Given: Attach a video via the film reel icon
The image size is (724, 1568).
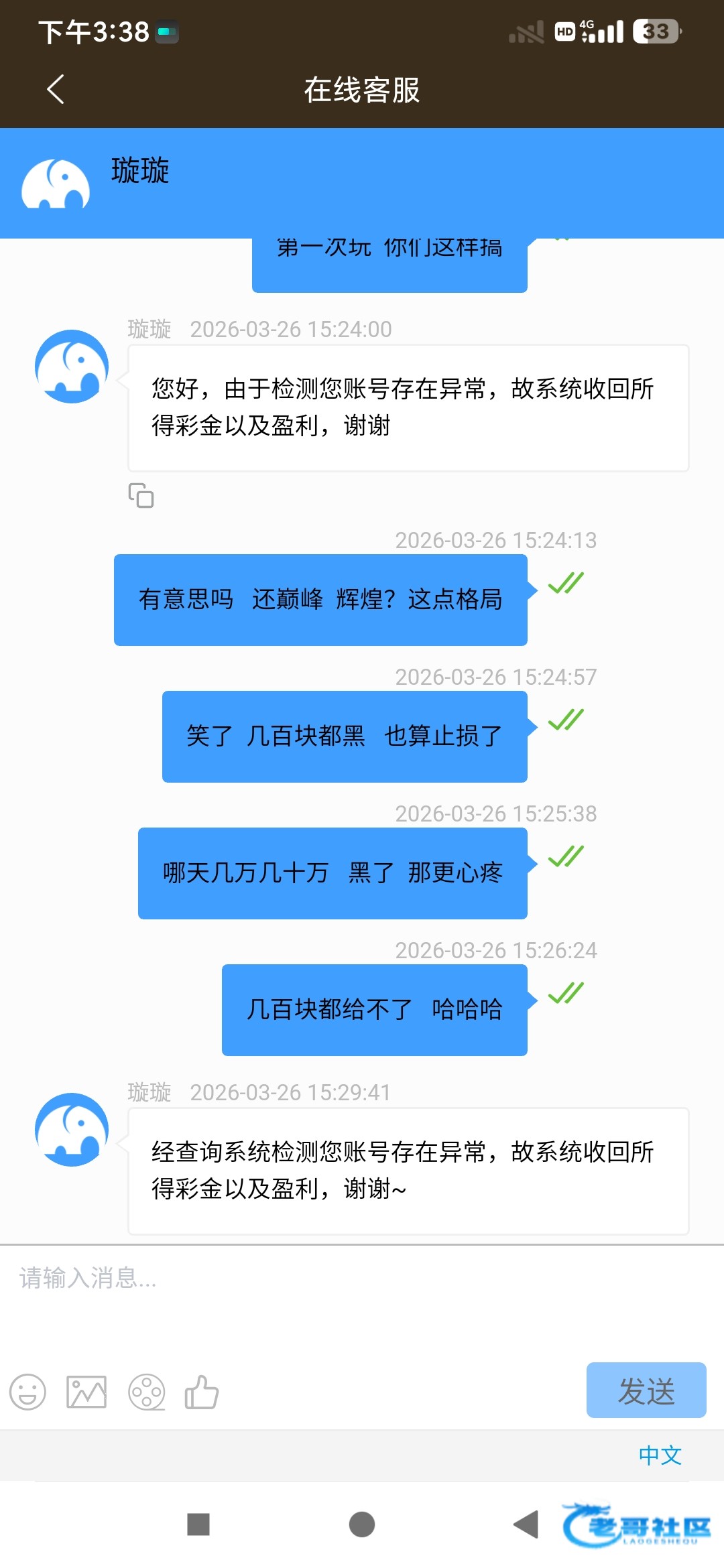Looking at the screenshot, I should point(146,1392).
